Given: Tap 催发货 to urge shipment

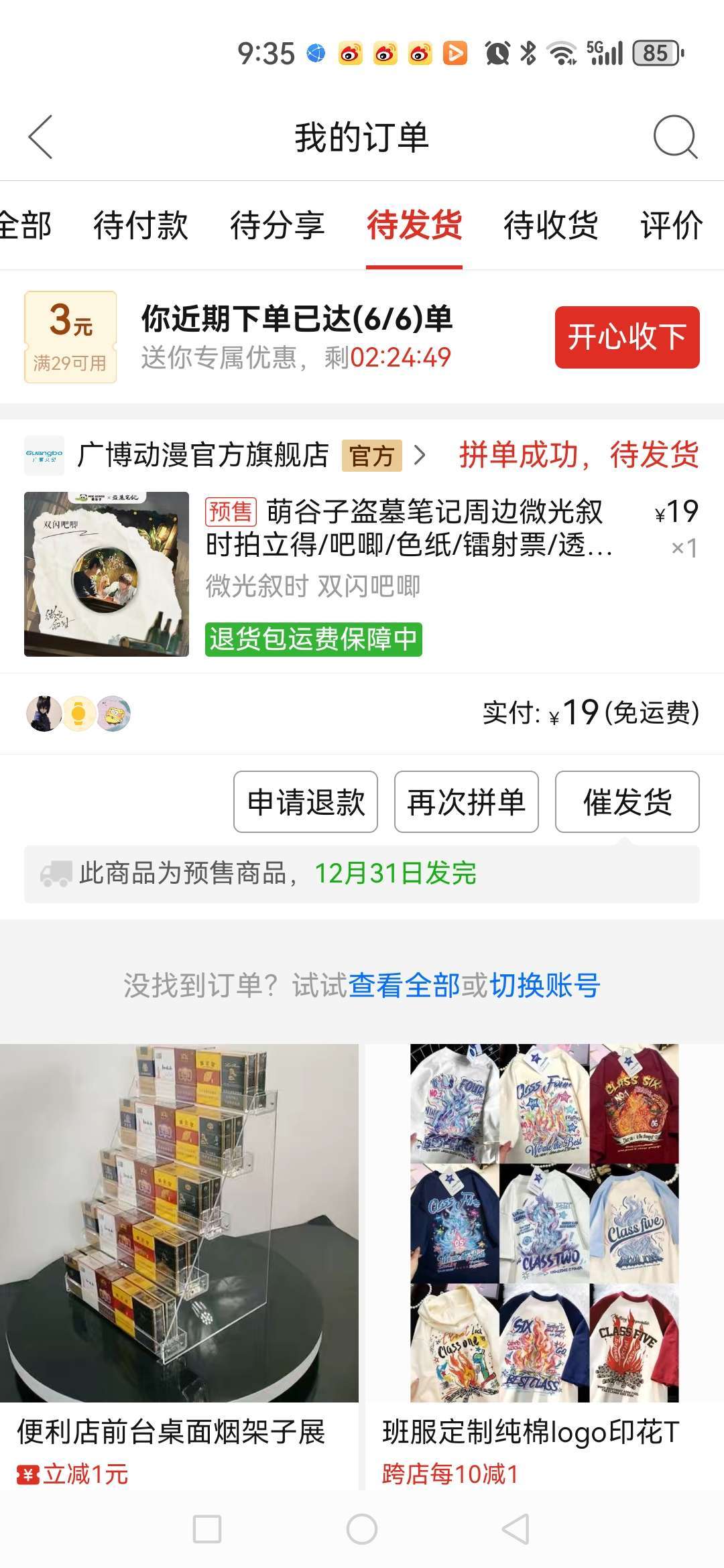Looking at the screenshot, I should click(x=627, y=802).
